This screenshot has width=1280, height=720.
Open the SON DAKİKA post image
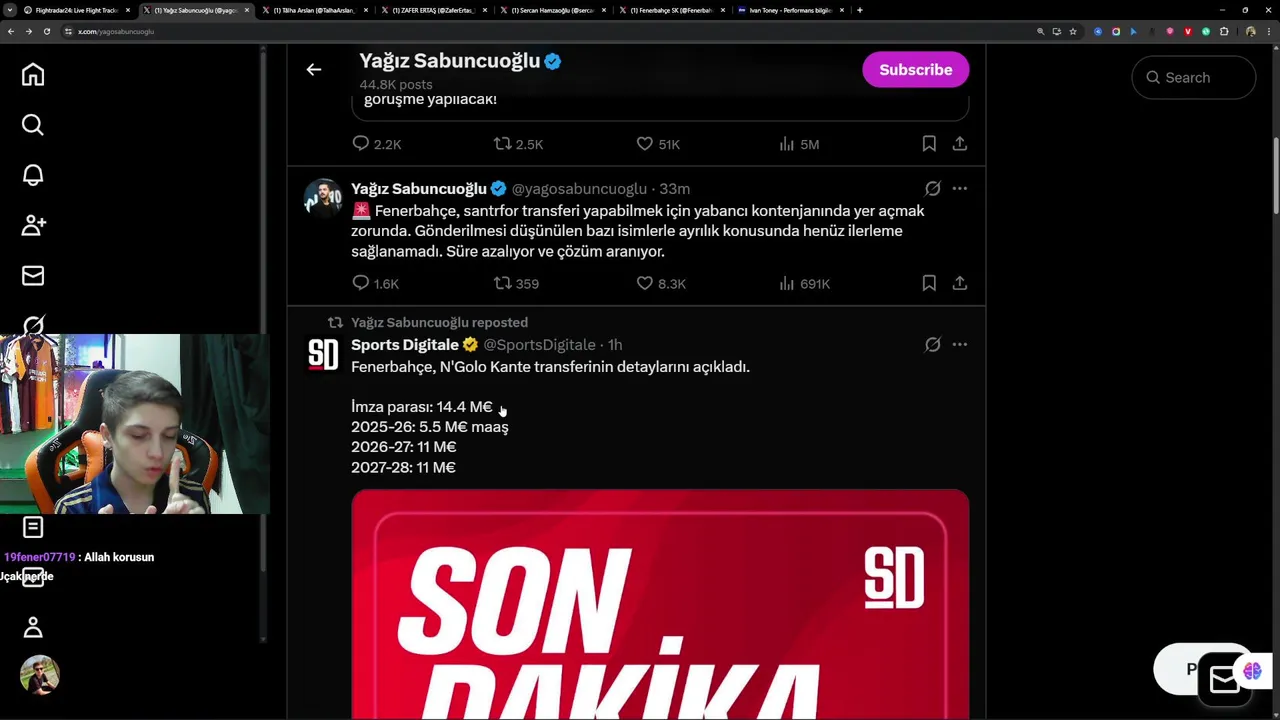tap(660, 600)
